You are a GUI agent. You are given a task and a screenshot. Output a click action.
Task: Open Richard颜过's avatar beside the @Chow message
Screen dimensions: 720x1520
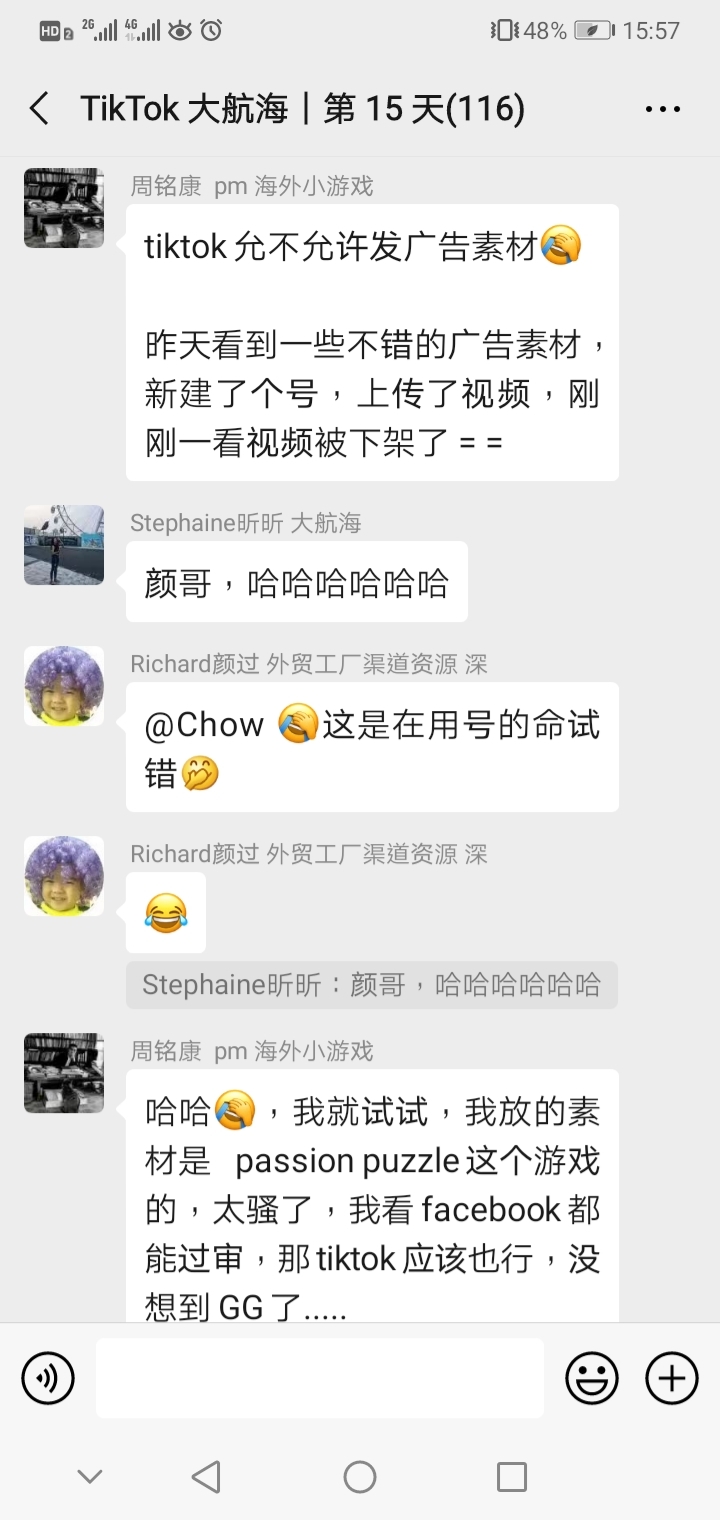pos(64,686)
